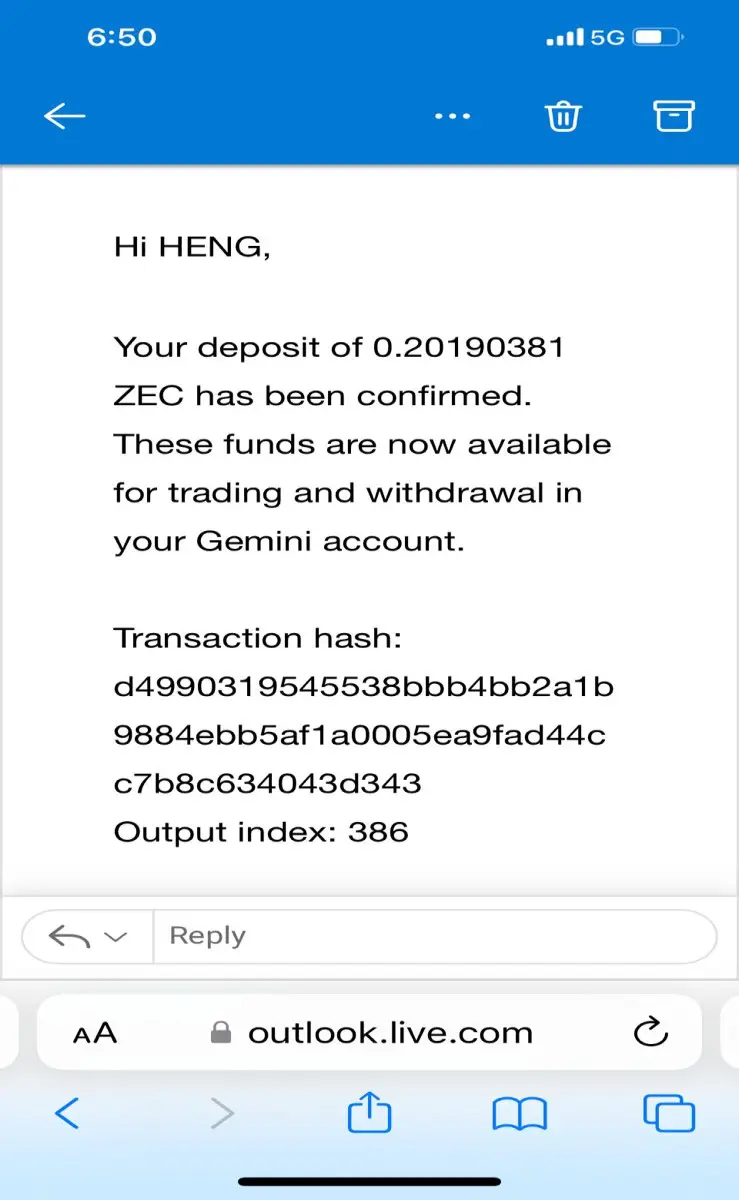Open the AA reader text settings
Screen dimensions: 739x1200
pyautogui.click(x=95, y=1033)
